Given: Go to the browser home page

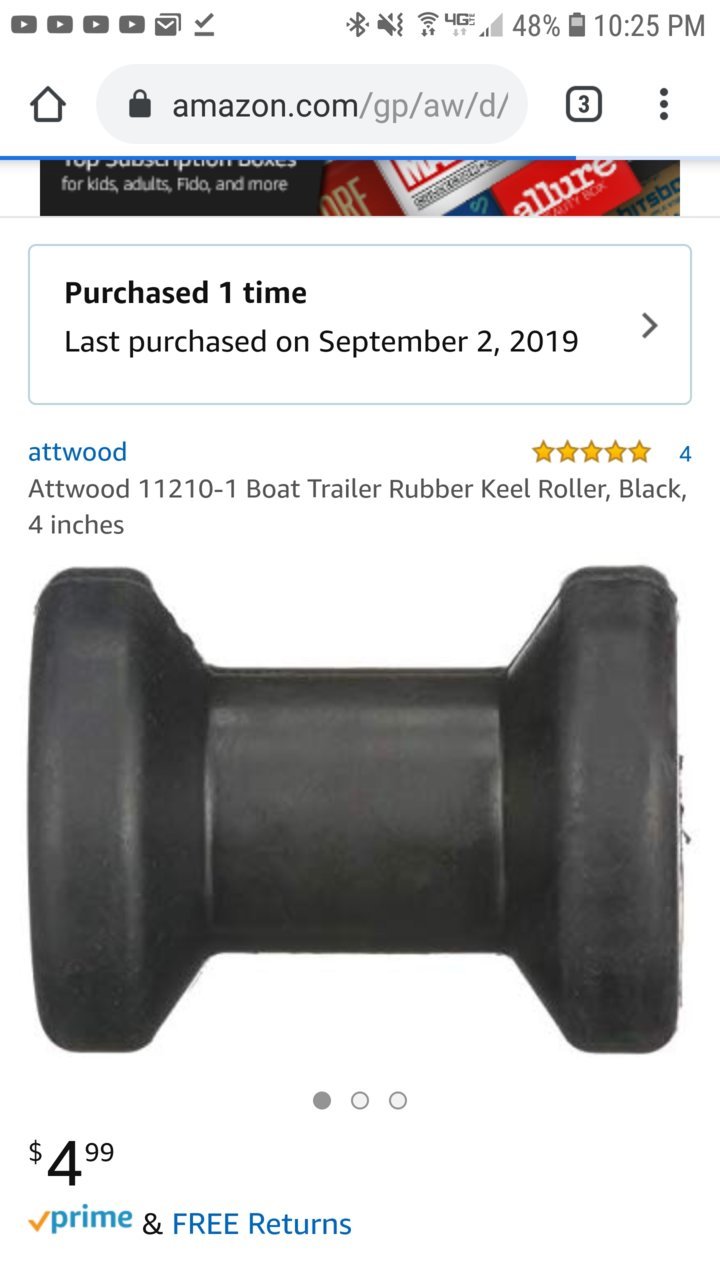Looking at the screenshot, I should tap(49, 105).
